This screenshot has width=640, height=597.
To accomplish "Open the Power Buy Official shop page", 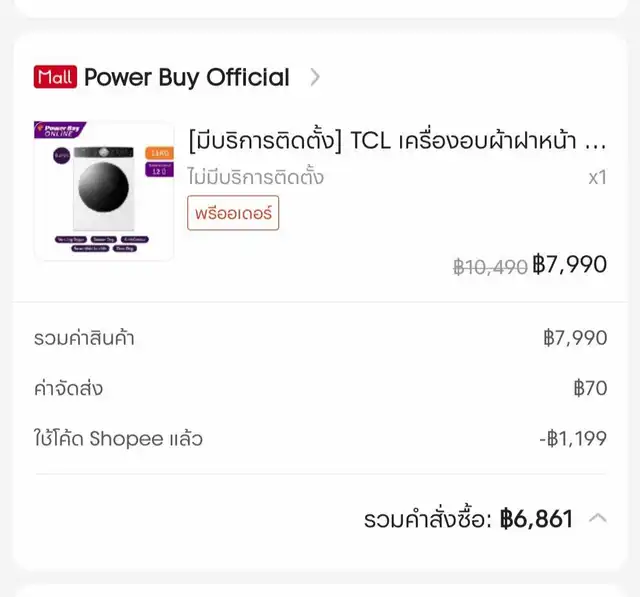I will (187, 77).
